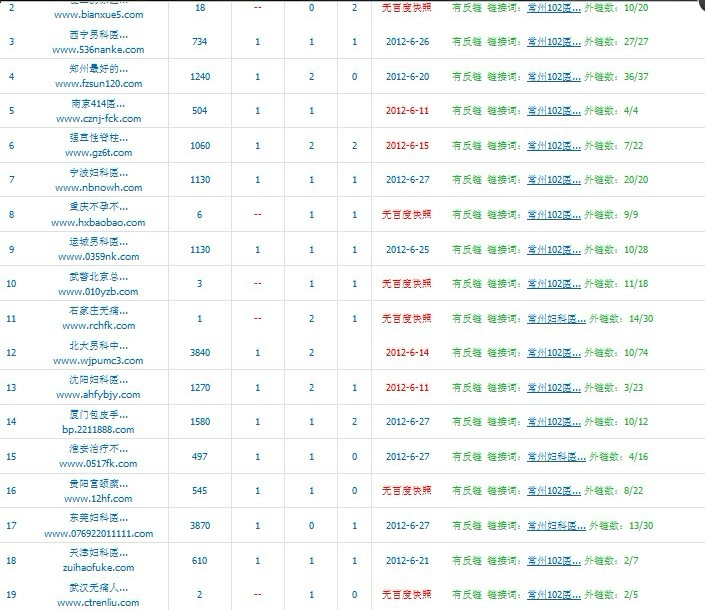705x610 pixels.
Task: Open the www.gz6t.com link
Action: (x=99, y=153)
